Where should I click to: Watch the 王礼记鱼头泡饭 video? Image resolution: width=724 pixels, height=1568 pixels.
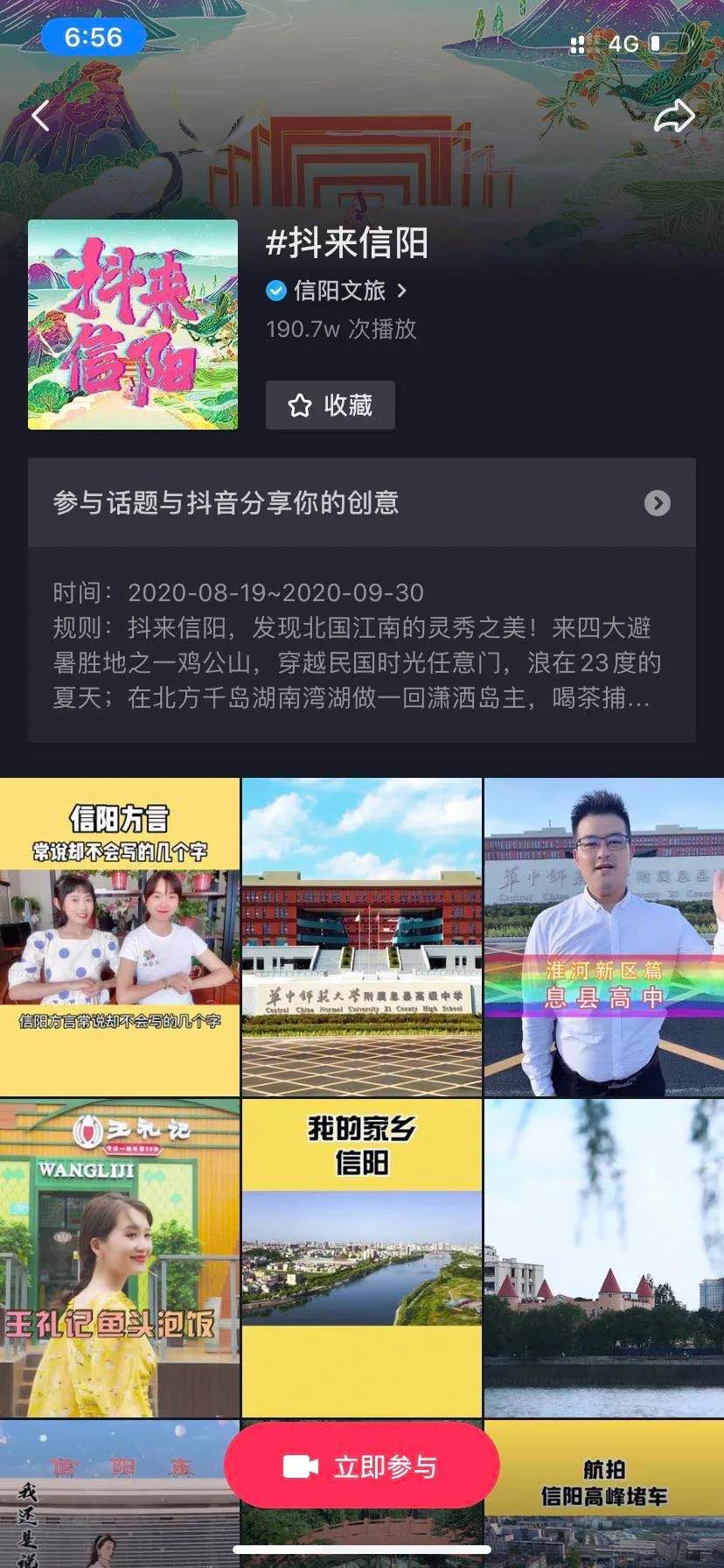point(120,1257)
